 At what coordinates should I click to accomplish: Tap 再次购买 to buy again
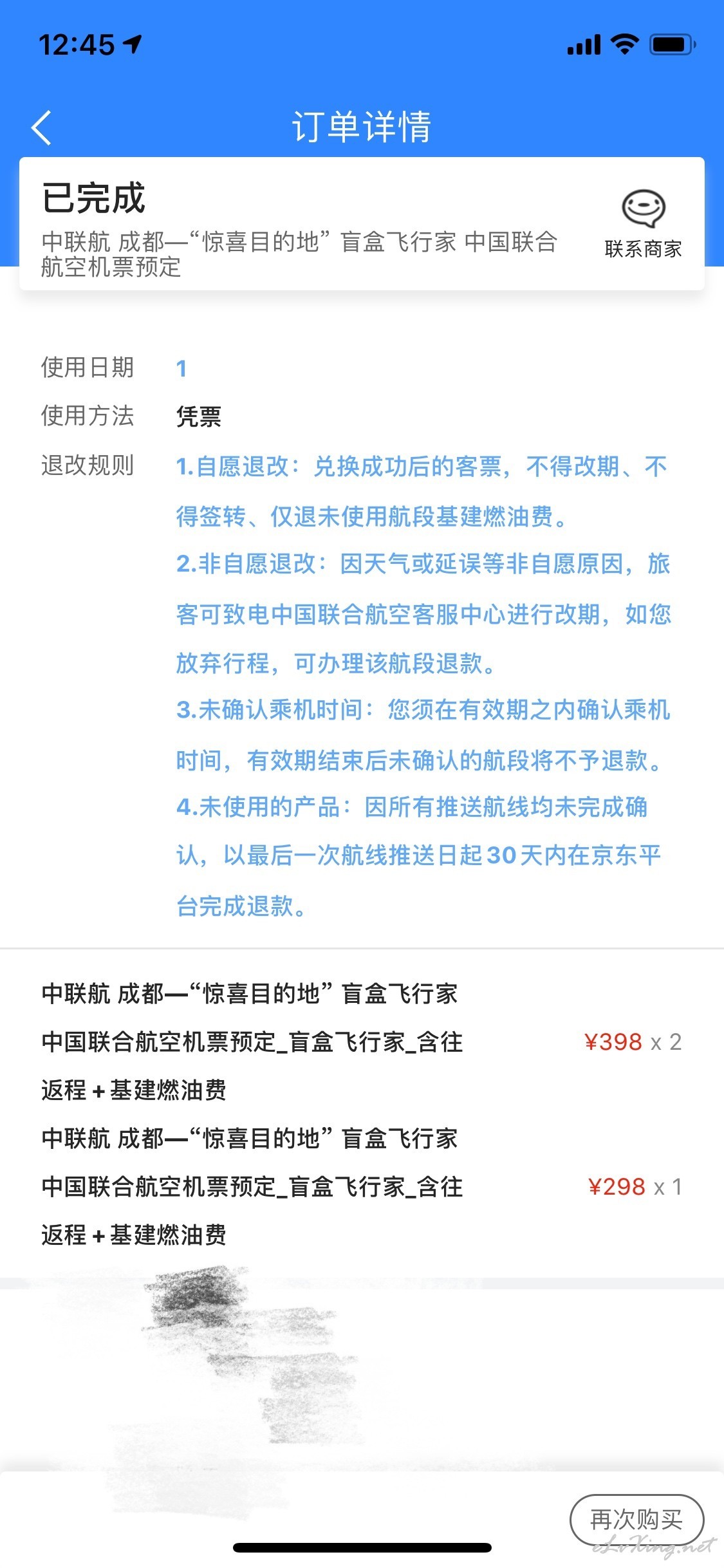coord(636,1520)
